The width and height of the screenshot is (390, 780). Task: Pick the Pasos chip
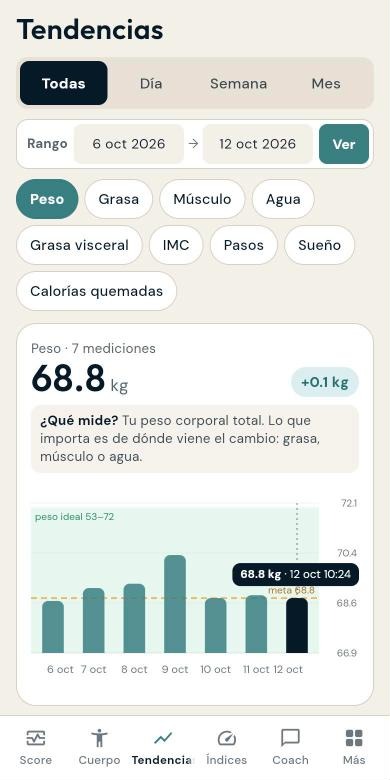244,245
